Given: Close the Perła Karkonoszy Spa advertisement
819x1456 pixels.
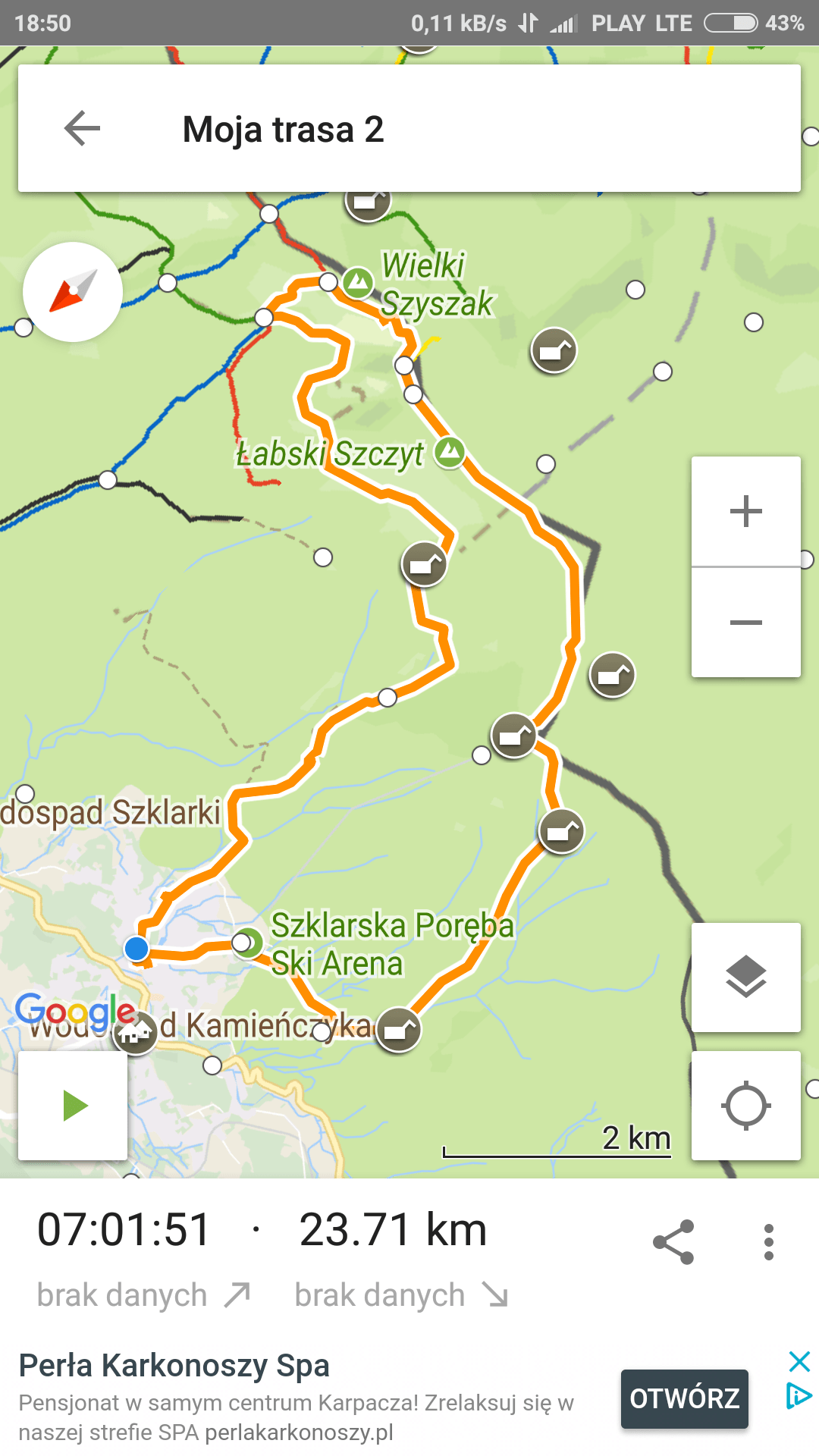Looking at the screenshot, I should coord(799,1361).
